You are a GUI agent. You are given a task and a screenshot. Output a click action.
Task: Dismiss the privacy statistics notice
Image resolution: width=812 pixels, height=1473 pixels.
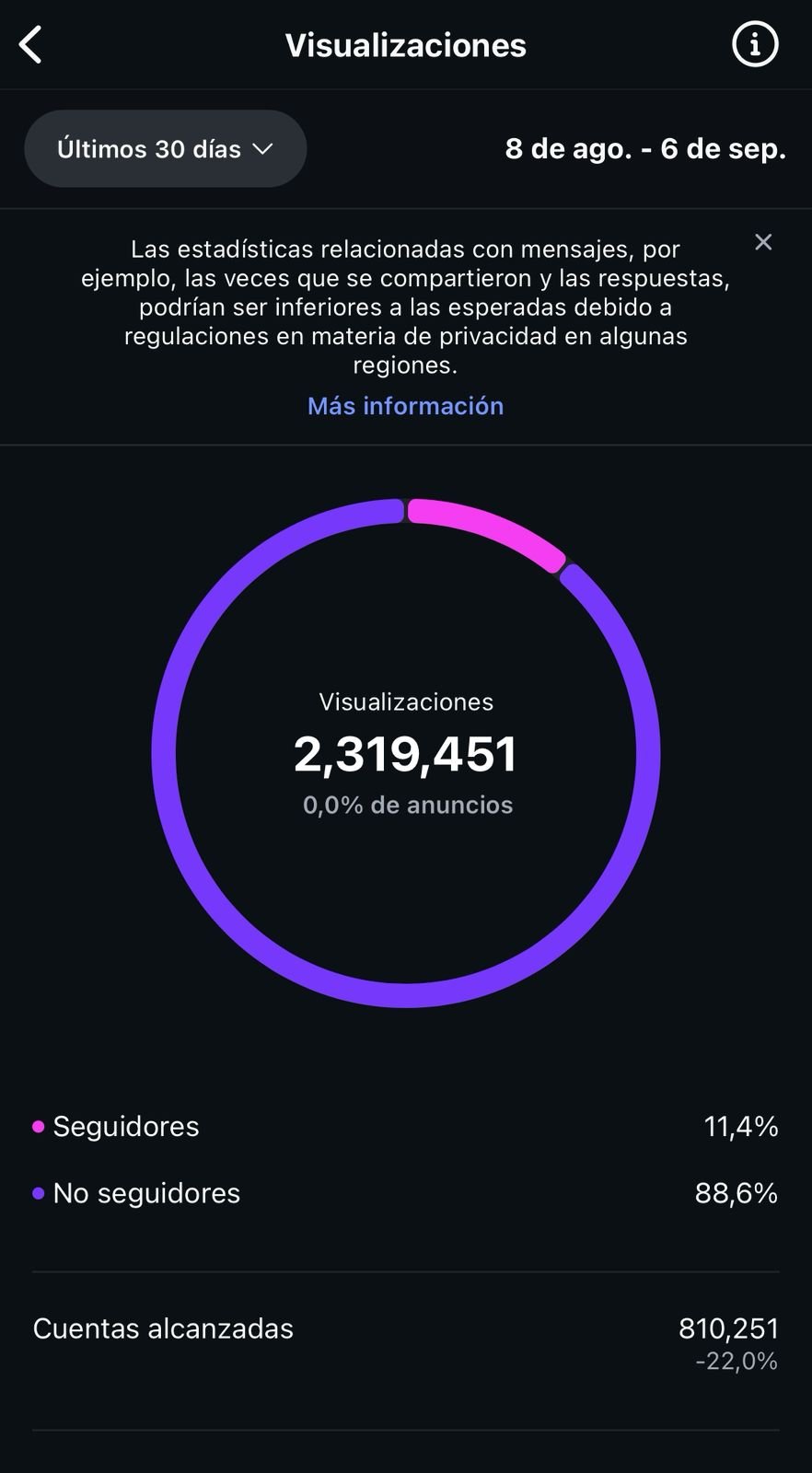[763, 242]
